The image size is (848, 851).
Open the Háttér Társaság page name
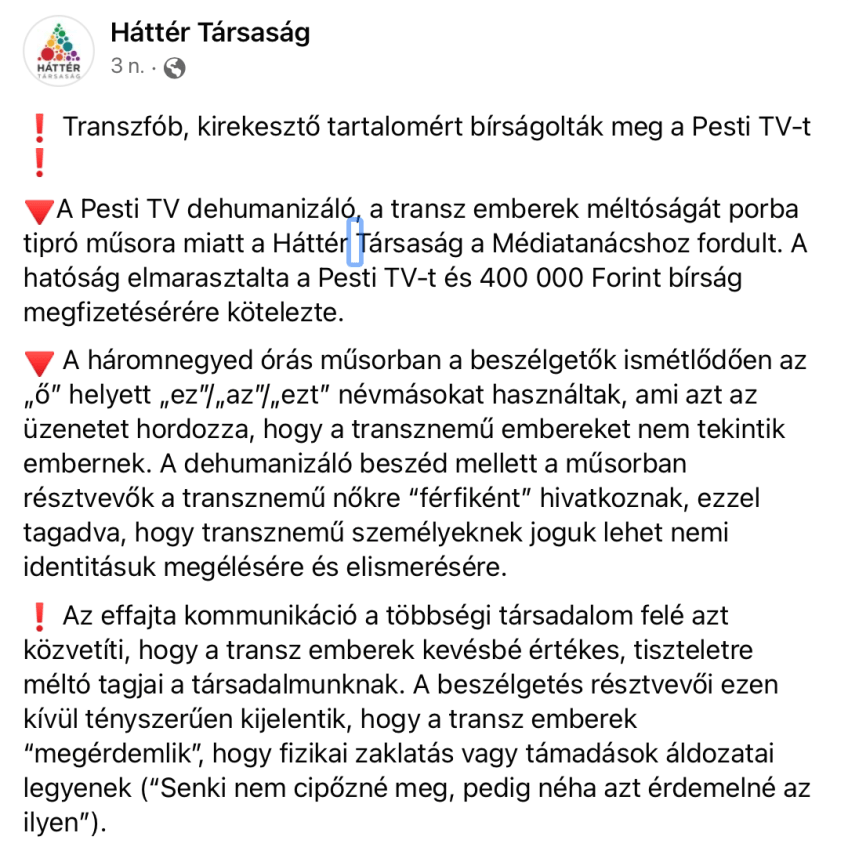coord(210,33)
